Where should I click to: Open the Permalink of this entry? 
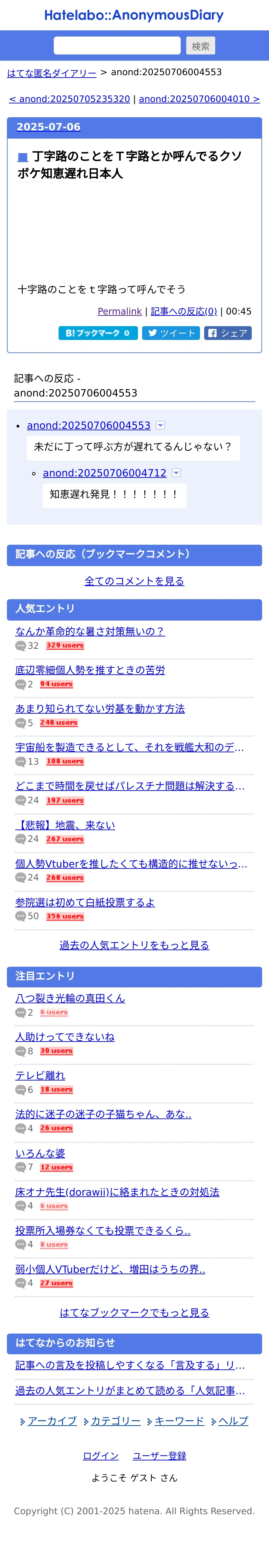[119, 312]
